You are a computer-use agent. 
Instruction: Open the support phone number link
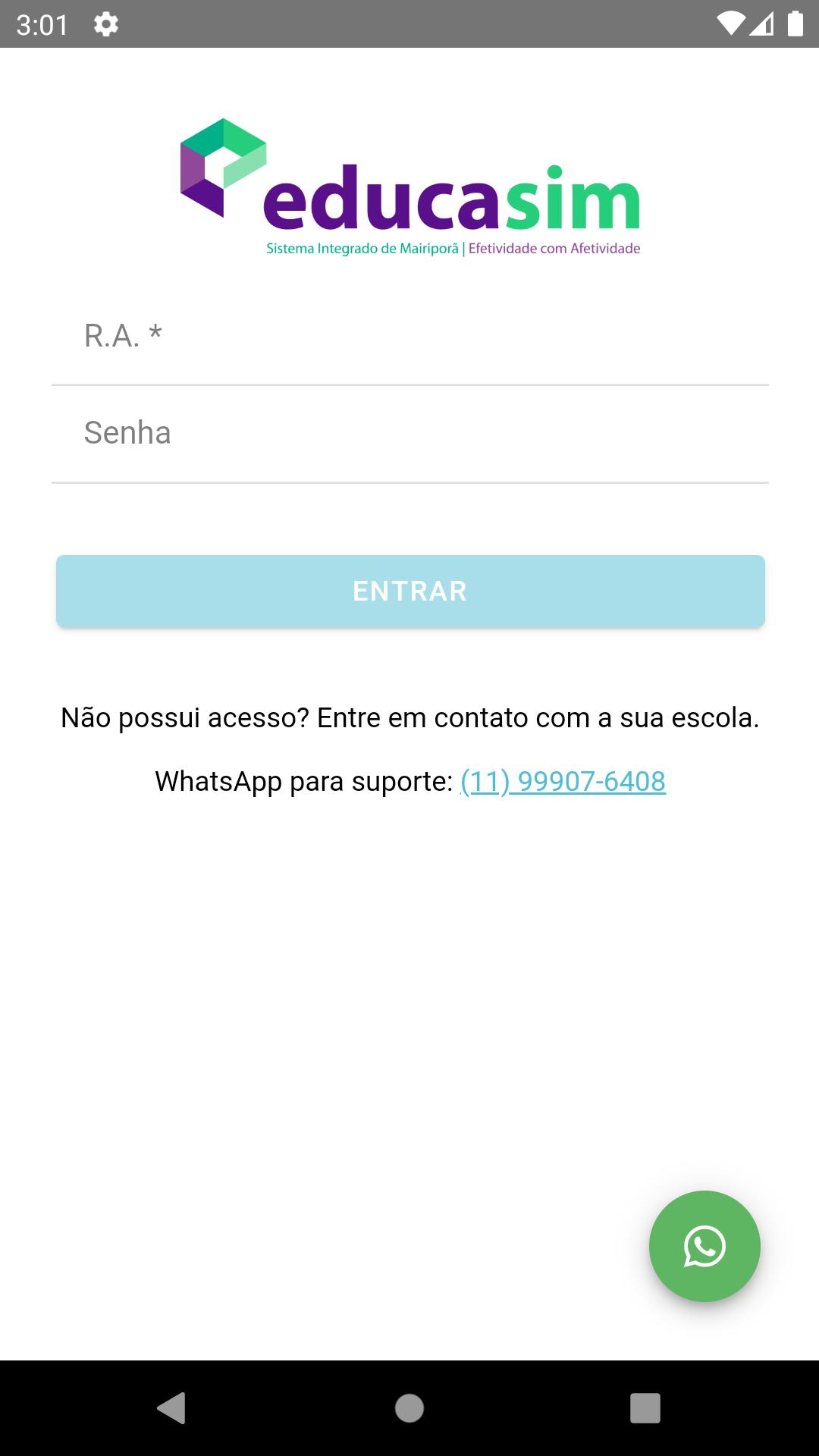(563, 782)
